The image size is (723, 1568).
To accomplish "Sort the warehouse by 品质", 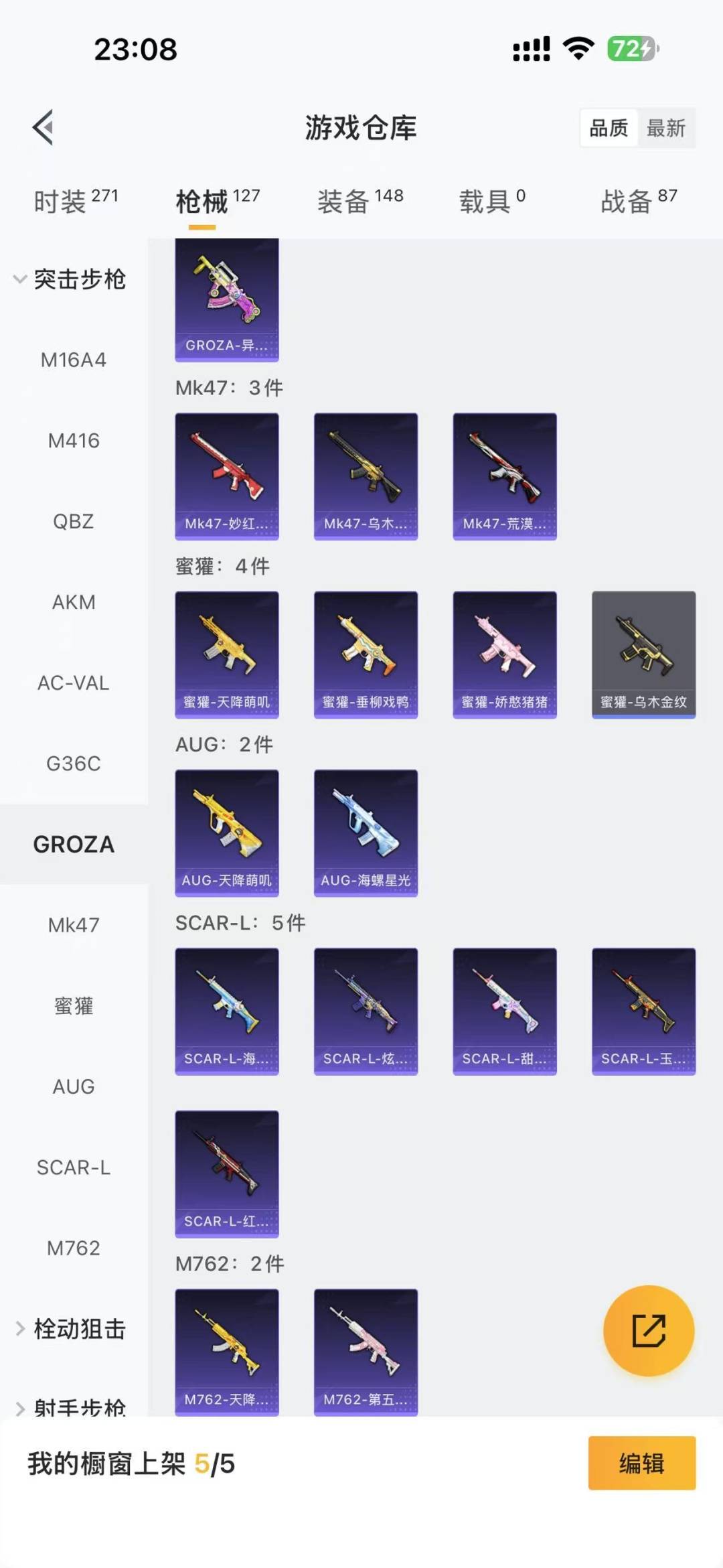I will [609, 128].
